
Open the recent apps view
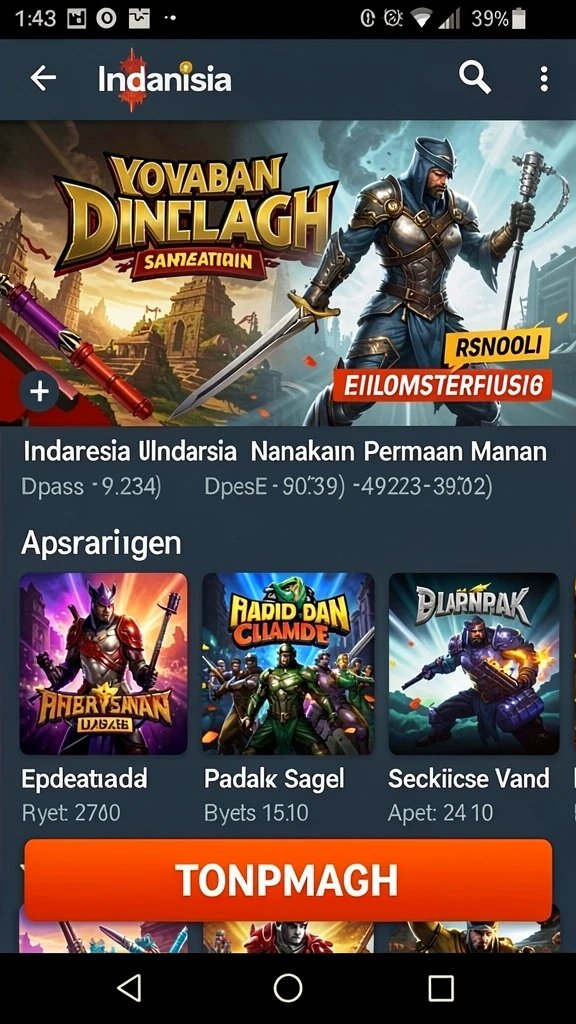[x=441, y=988]
